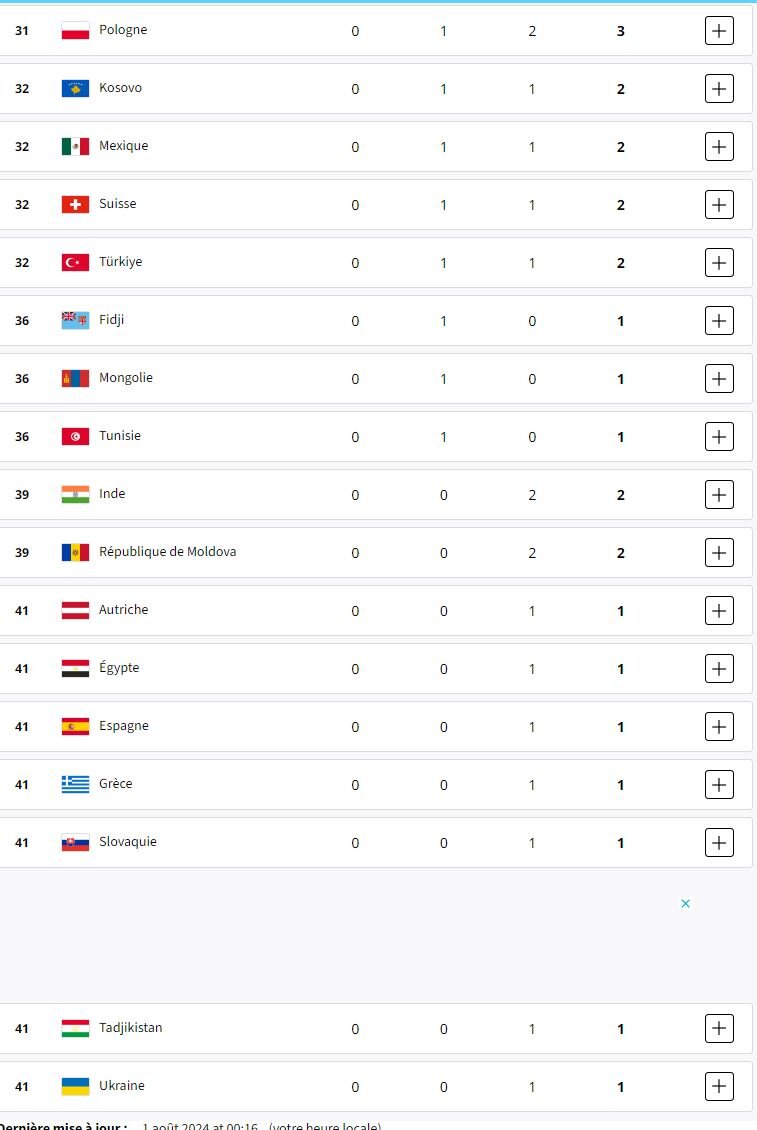Viewport: 757px width, 1130px height.
Task: Tap the plus icon beside Fidji
Action: (x=719, y=321)
